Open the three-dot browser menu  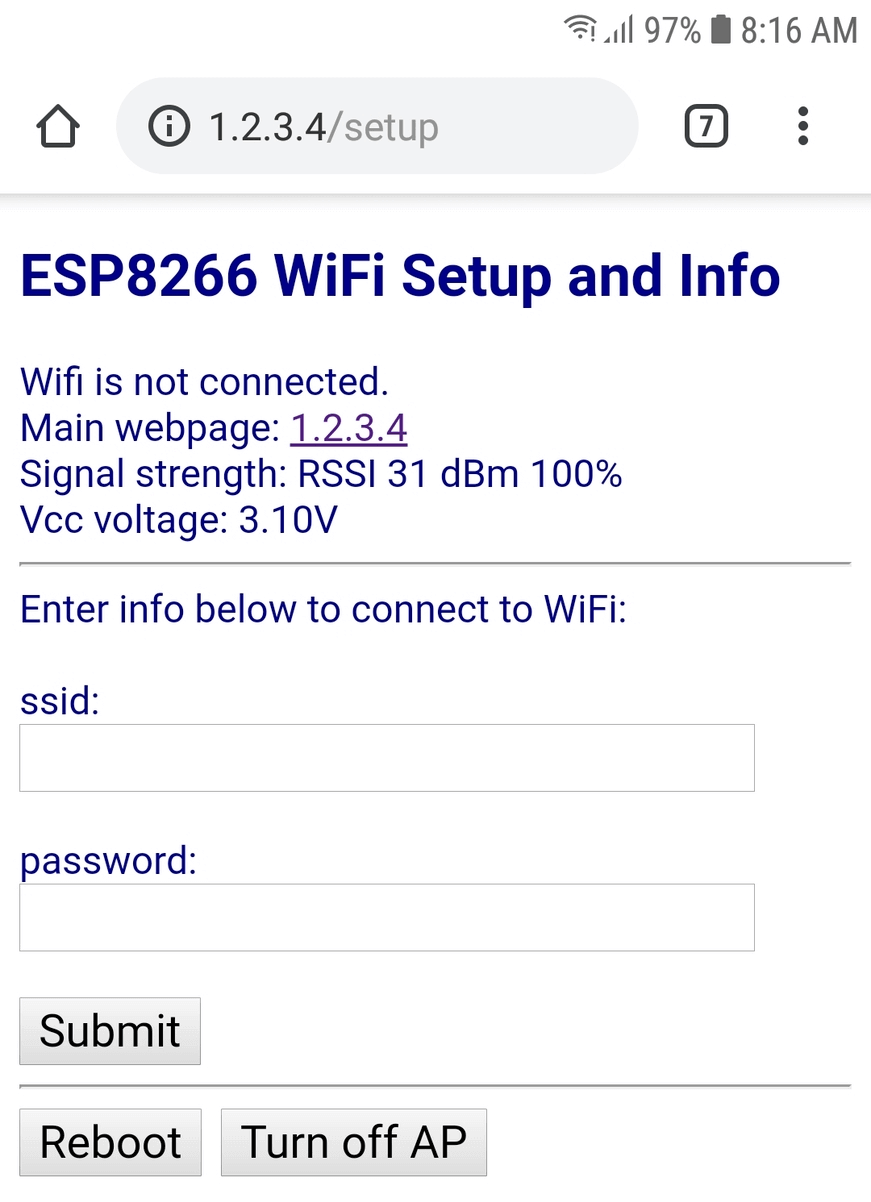pyautogui.click(x=802, y=126)
